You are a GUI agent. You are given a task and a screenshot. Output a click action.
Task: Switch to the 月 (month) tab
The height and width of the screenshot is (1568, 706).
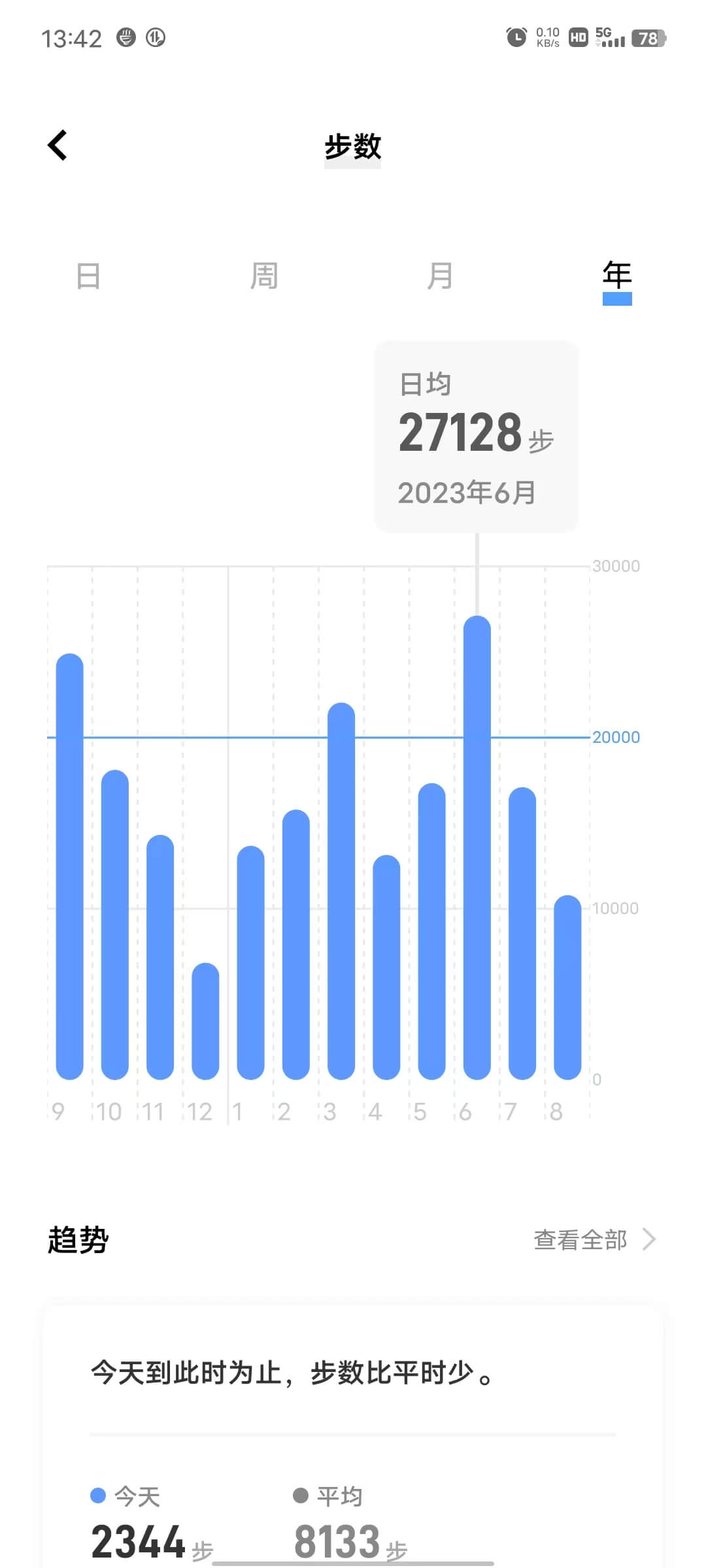pyautogui.click(x=440, y=276)
